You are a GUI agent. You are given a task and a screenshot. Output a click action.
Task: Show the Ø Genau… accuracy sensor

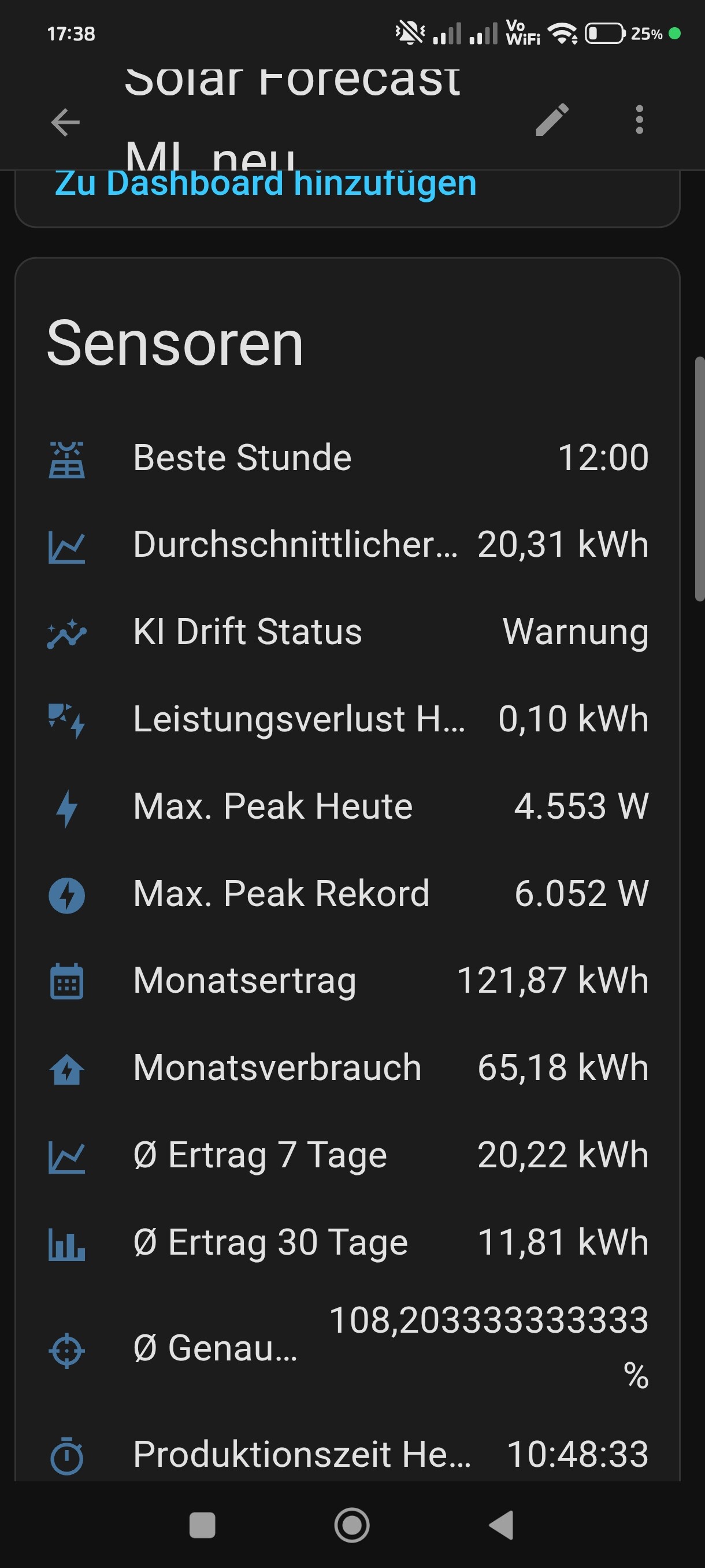pyautogui.click(x=347, y=1348)
